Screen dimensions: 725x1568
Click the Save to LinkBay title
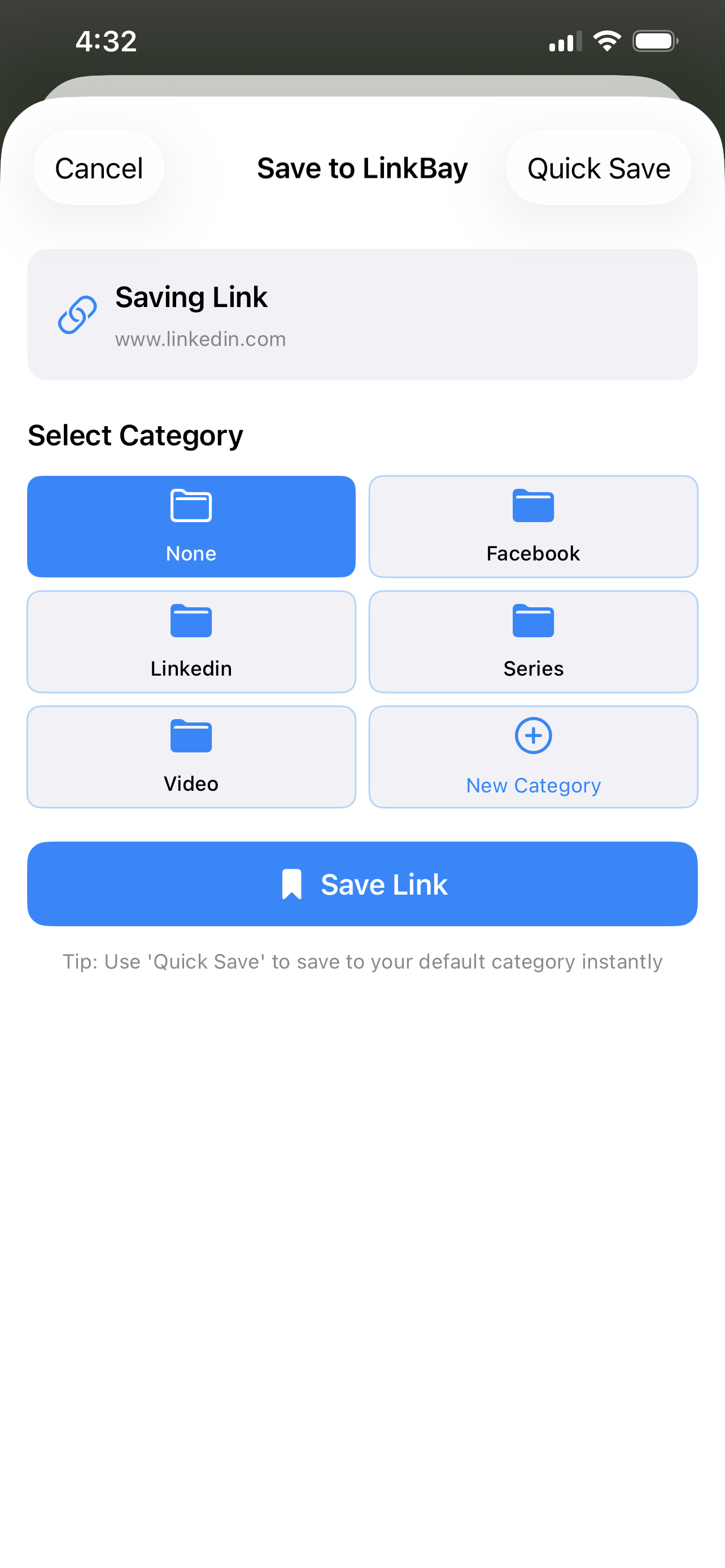[x=362, y=168]
